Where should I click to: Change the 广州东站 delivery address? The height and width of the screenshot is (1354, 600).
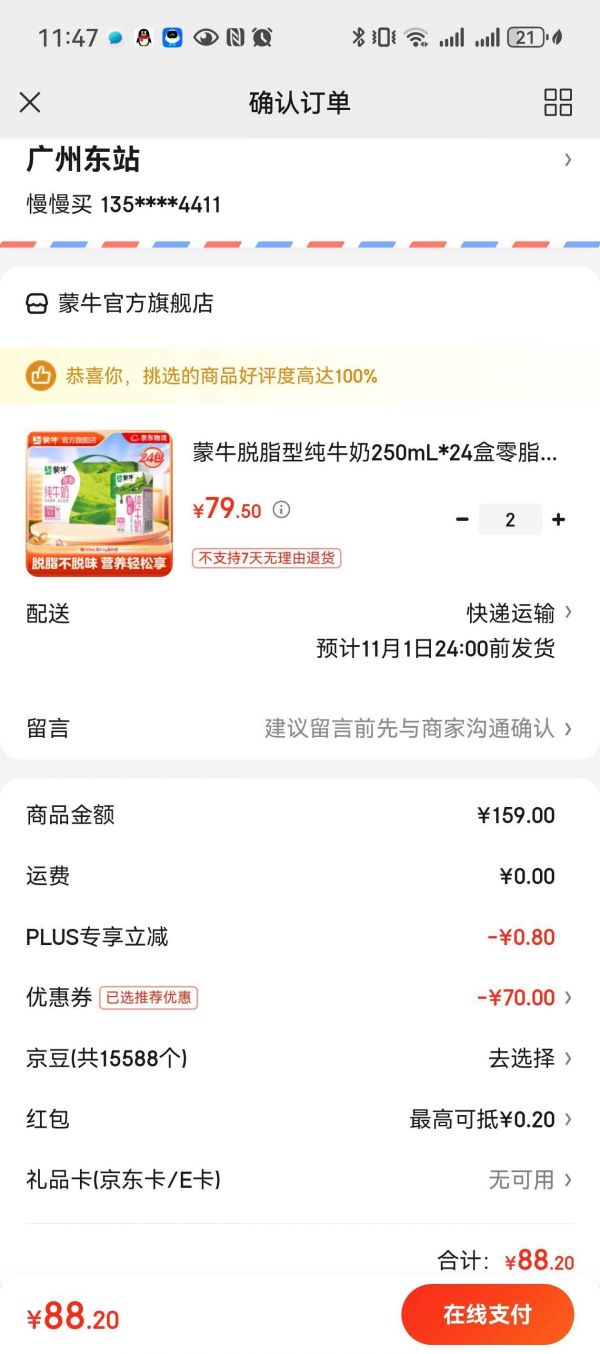[x=300, y=180]
